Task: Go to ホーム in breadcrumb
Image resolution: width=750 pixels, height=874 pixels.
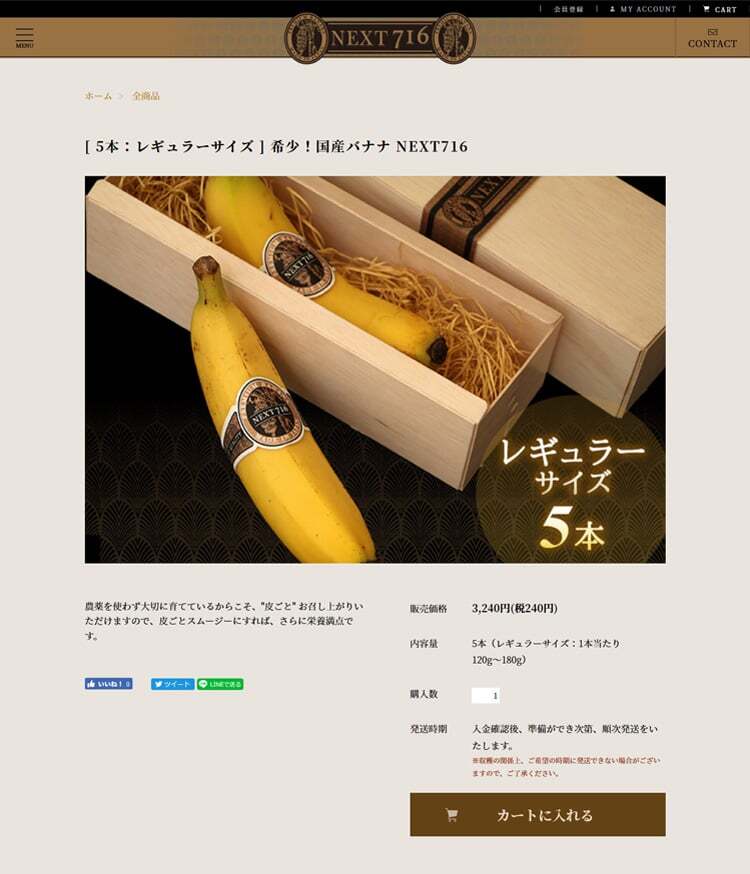Action: [98, 96]
